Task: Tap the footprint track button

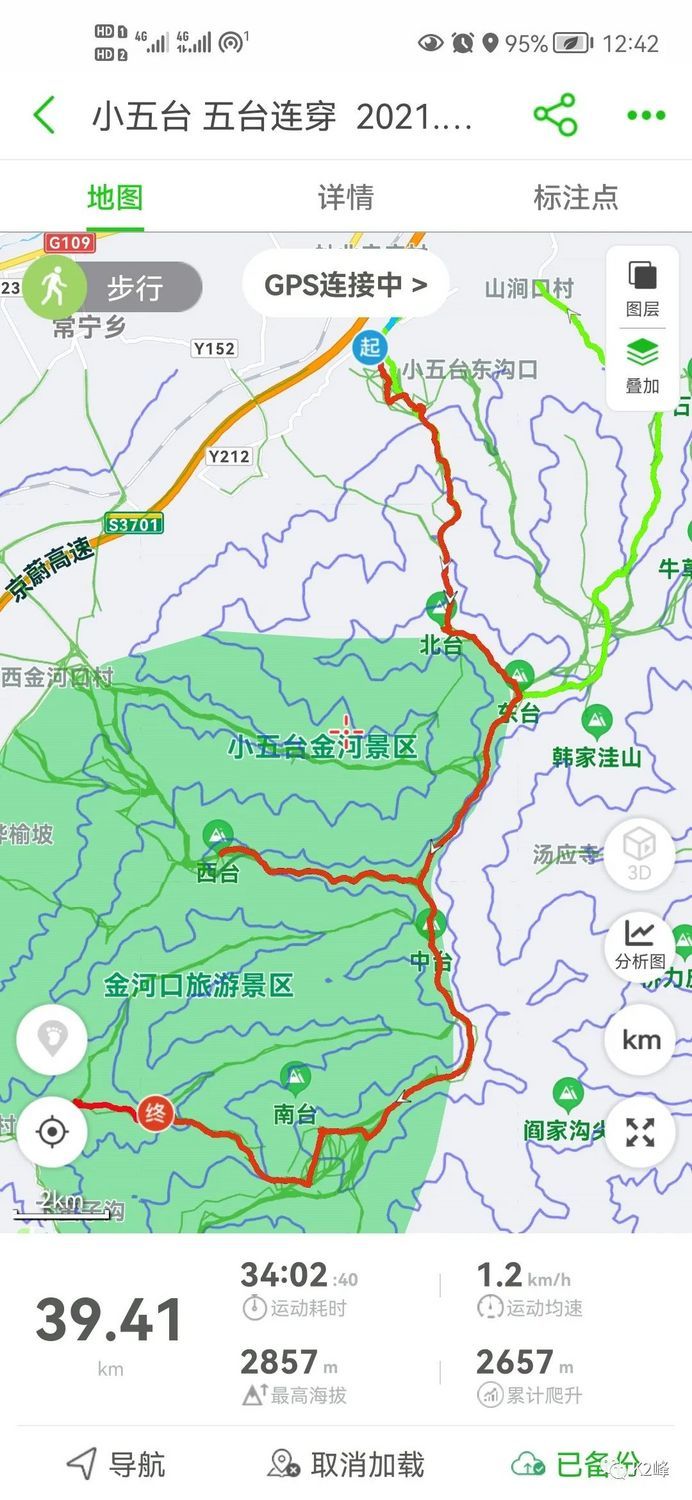Action: 51,1039
